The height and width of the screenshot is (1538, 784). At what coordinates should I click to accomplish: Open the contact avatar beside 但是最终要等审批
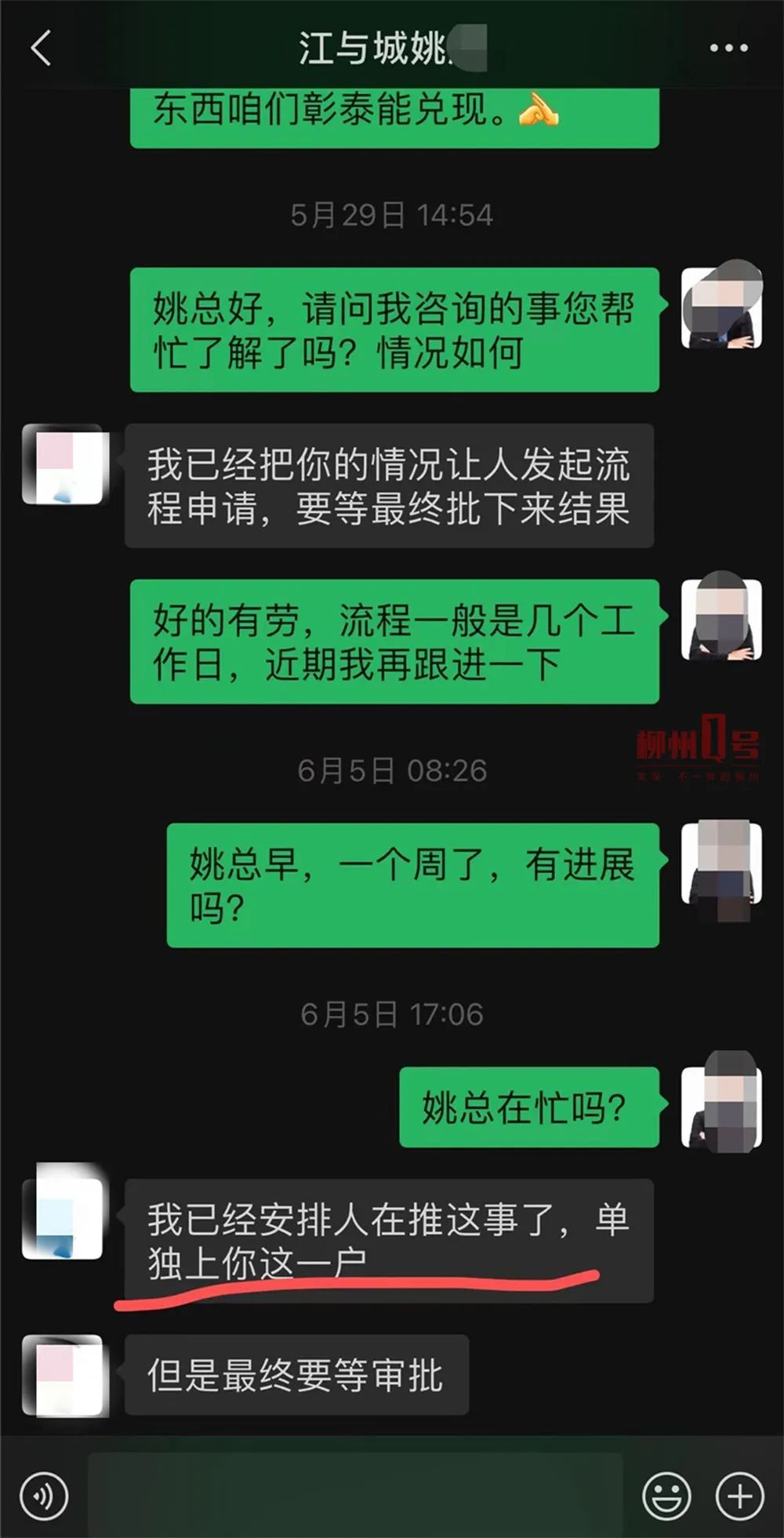pos(63,1375)
